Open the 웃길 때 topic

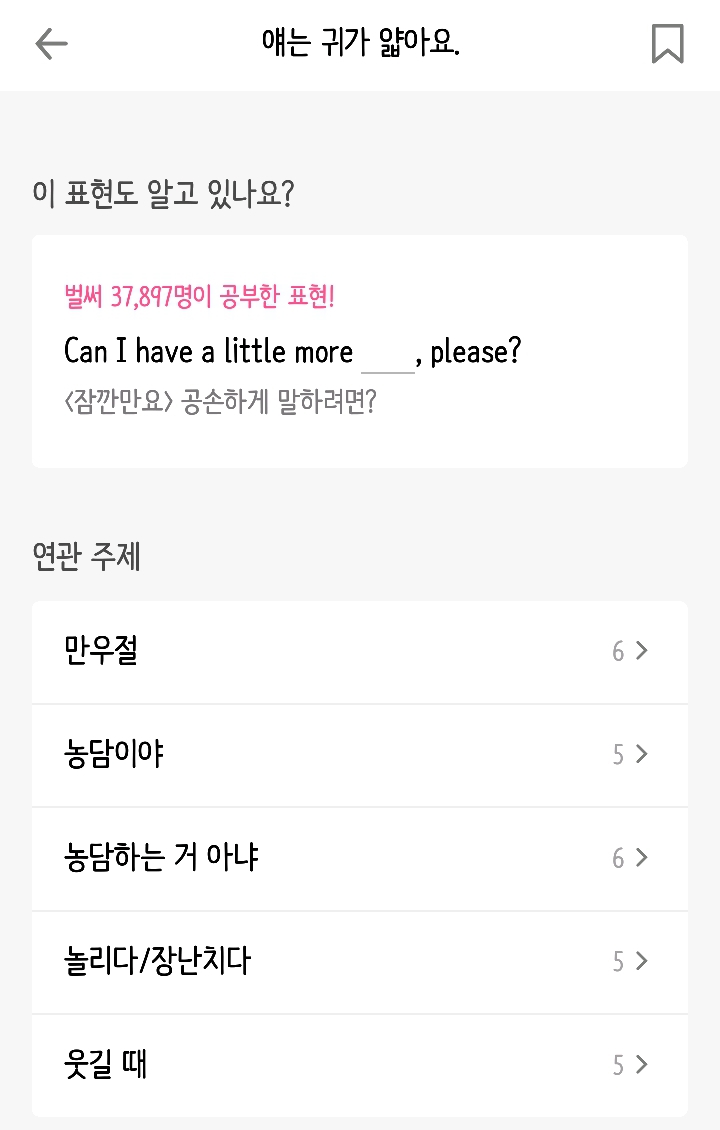click(x=359, y=1065)
